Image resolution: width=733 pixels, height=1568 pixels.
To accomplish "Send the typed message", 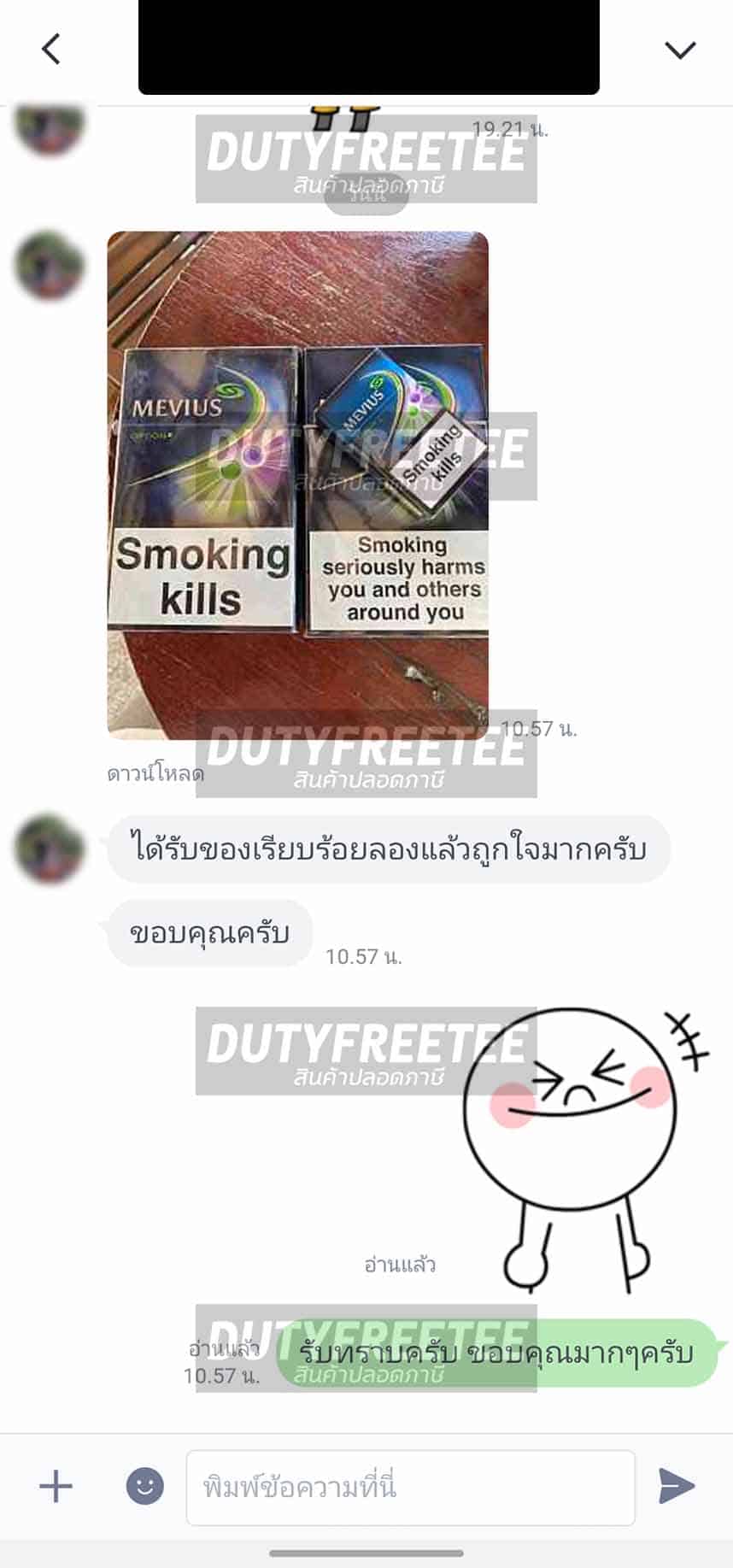I will (x=676, y=1486).
